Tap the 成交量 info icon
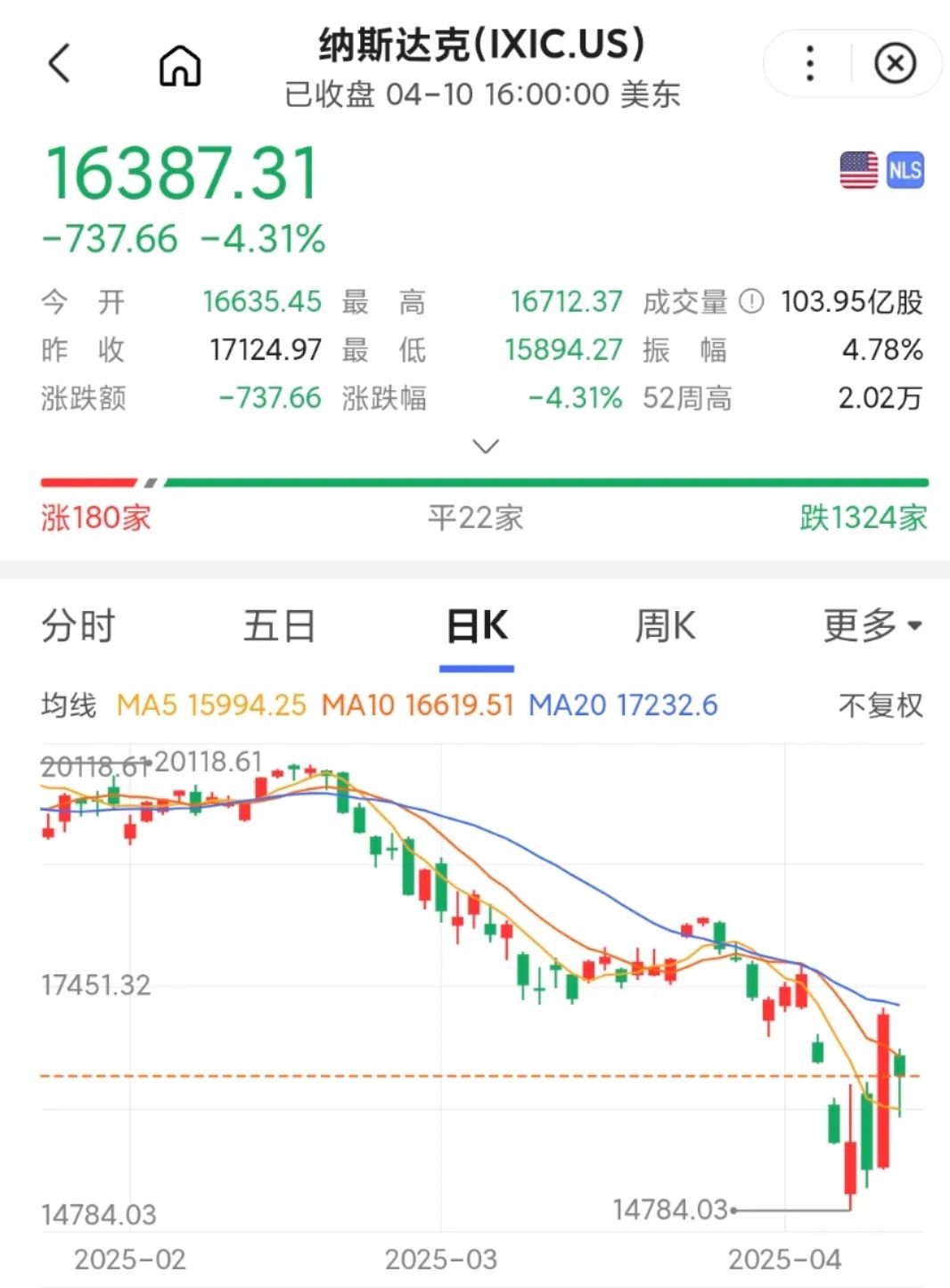The image size is (950, 1288). tap(751, 302)
